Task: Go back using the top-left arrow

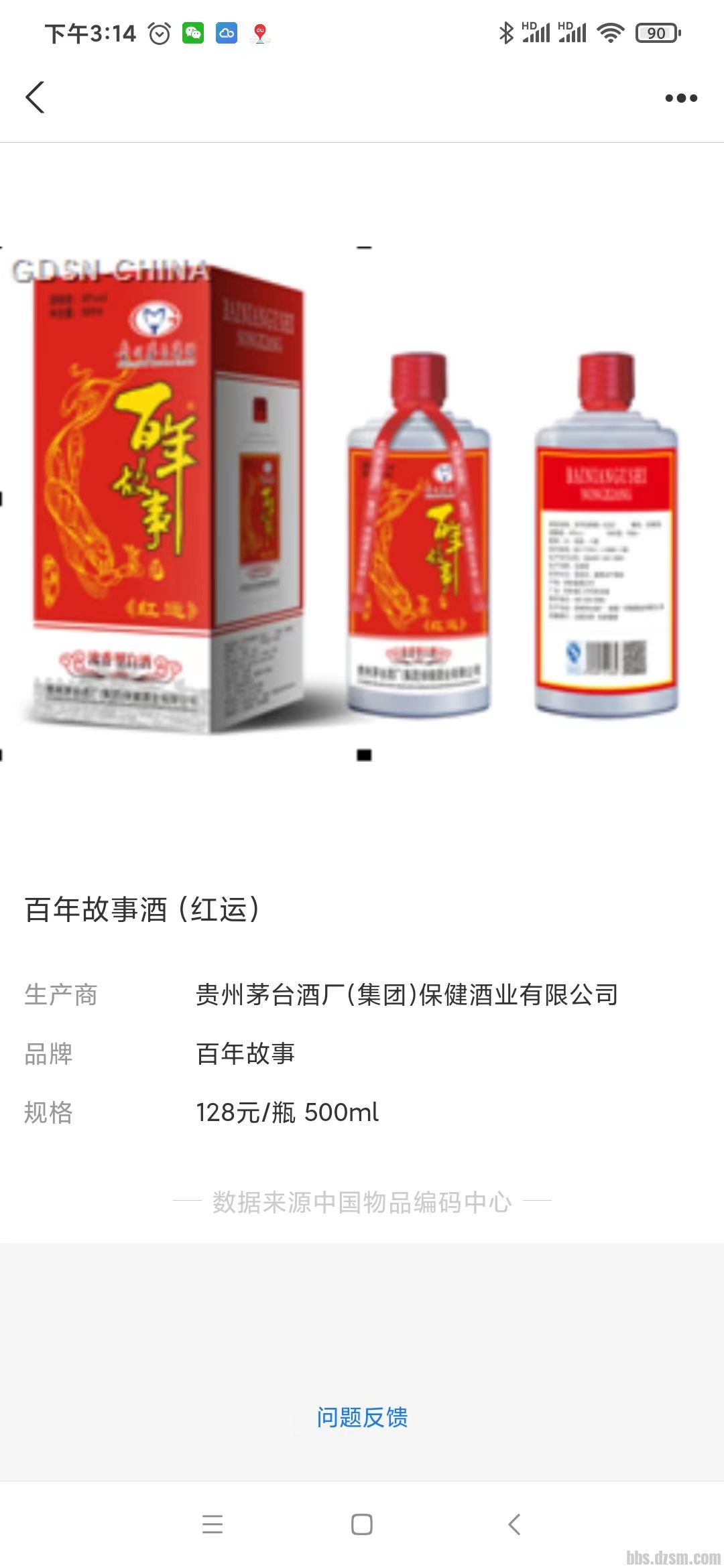Action: 35,98
